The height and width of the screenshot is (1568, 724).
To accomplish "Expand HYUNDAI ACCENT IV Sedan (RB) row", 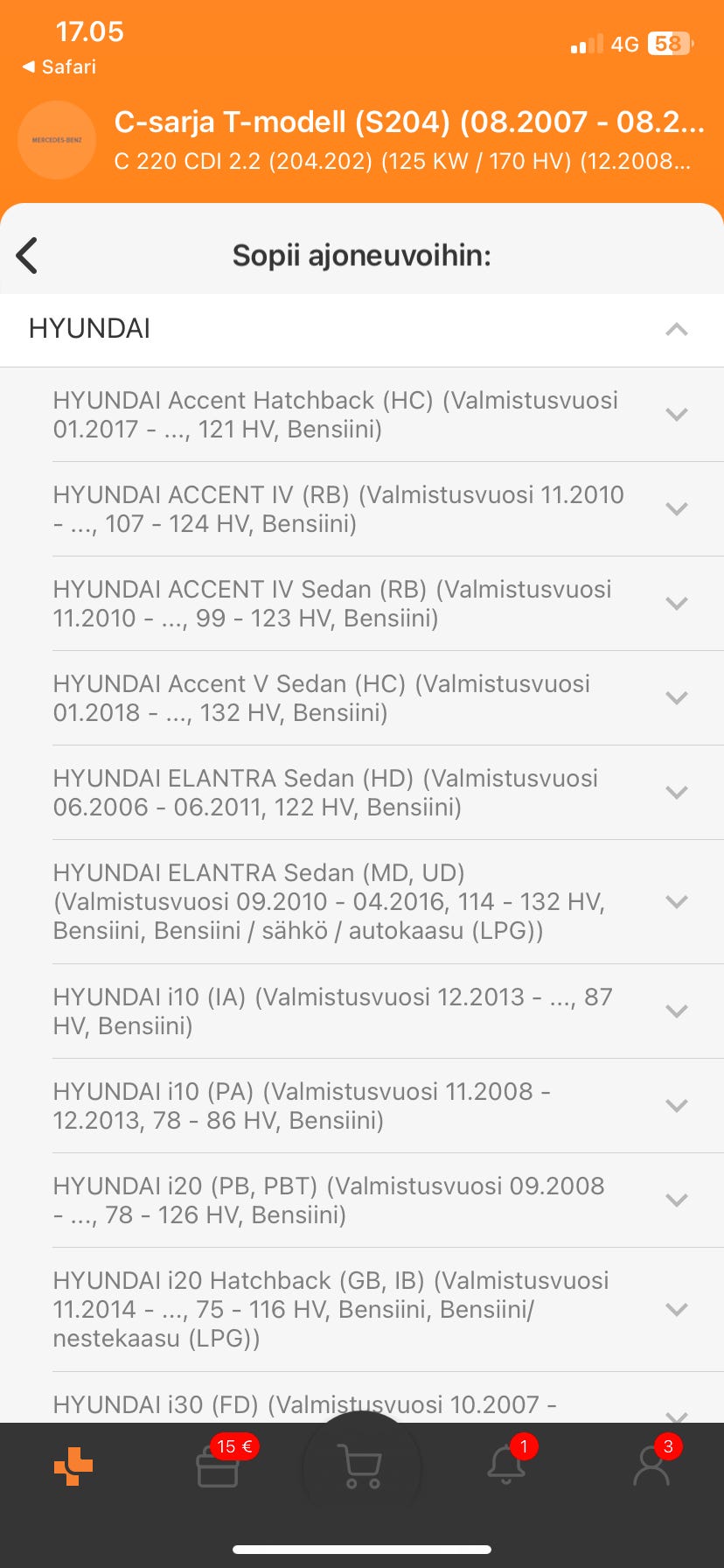I will pos(676,604).
